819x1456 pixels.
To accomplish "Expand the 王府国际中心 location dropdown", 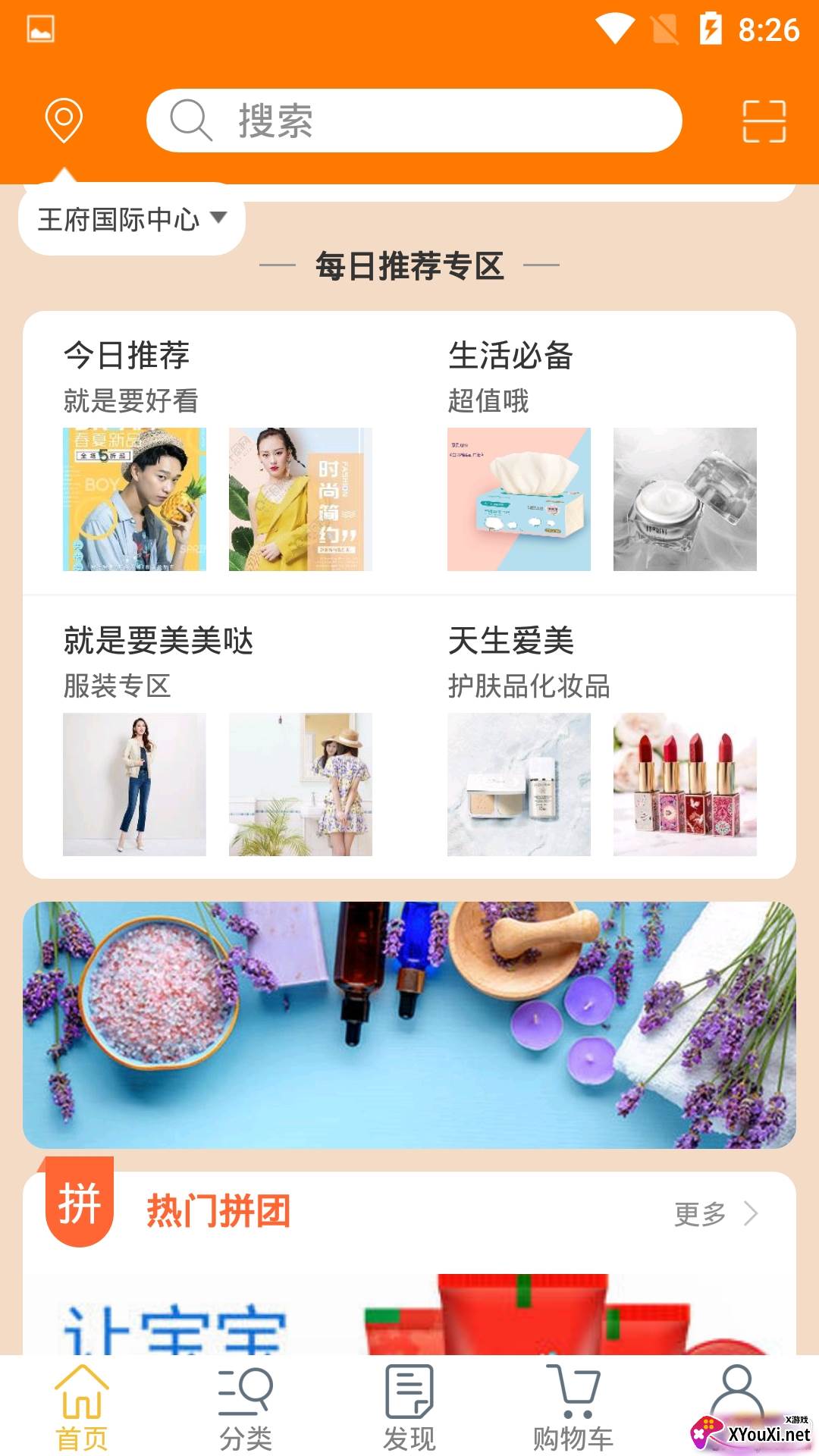I will click(132, 220).
